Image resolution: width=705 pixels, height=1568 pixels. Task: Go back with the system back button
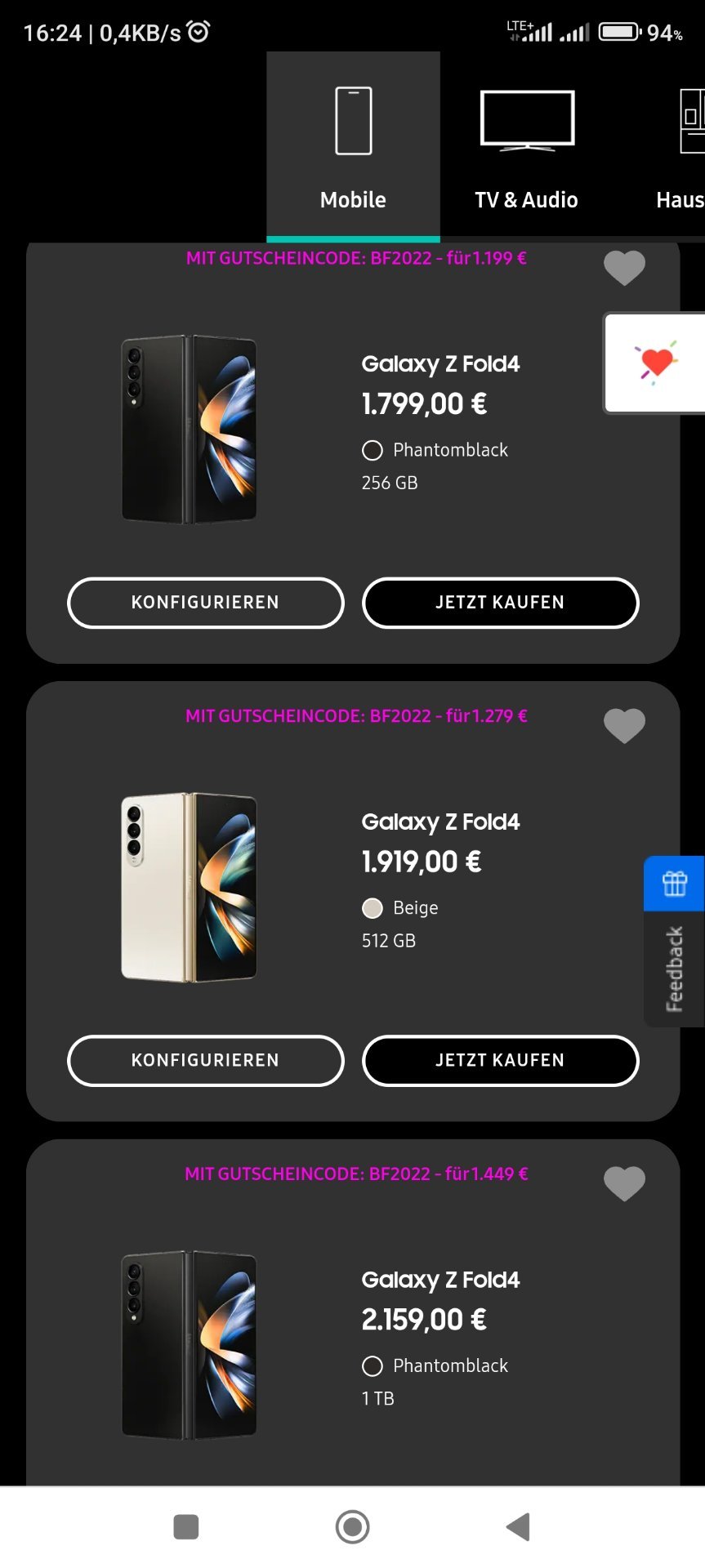(x=518, y=1526)
